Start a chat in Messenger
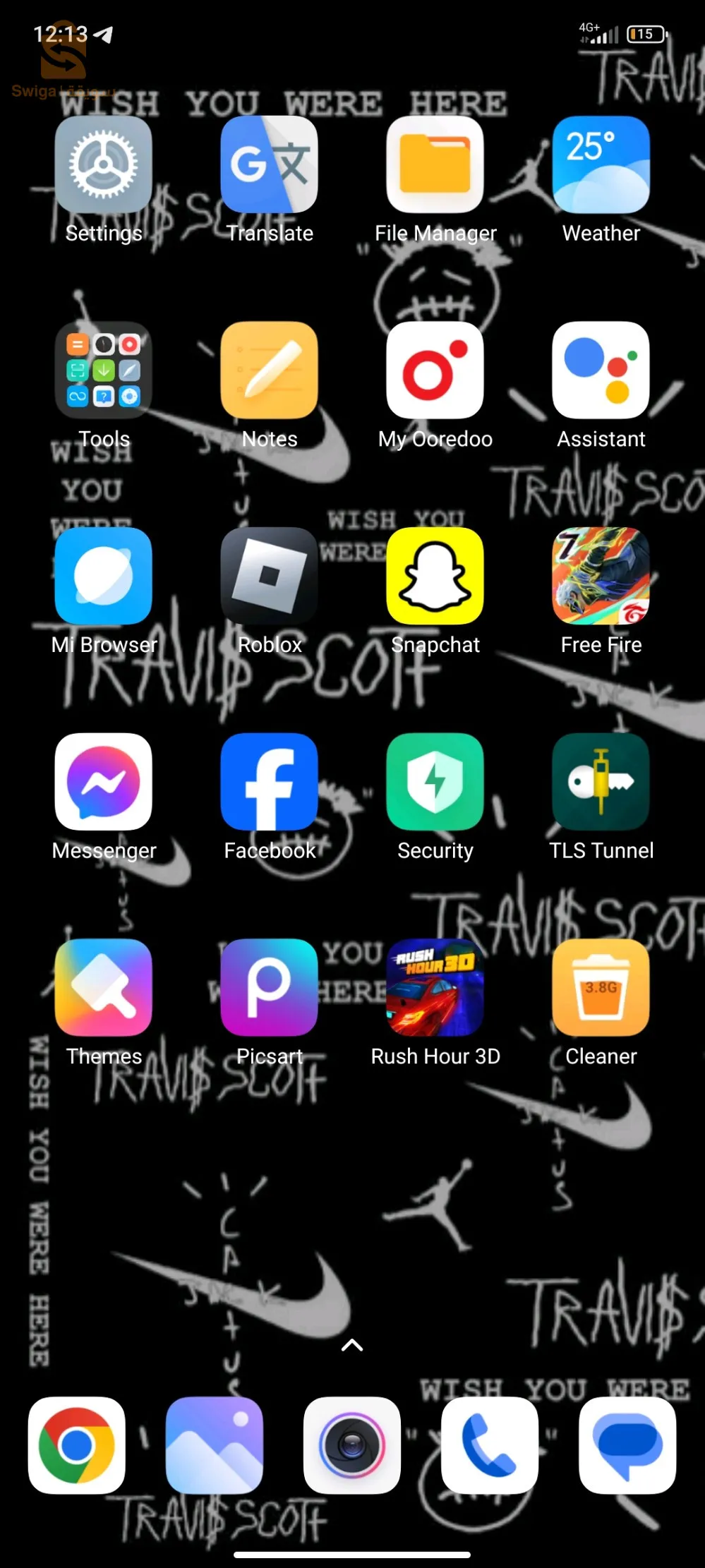This screenshot has height=1568, width=705. (x=104, y=781)
